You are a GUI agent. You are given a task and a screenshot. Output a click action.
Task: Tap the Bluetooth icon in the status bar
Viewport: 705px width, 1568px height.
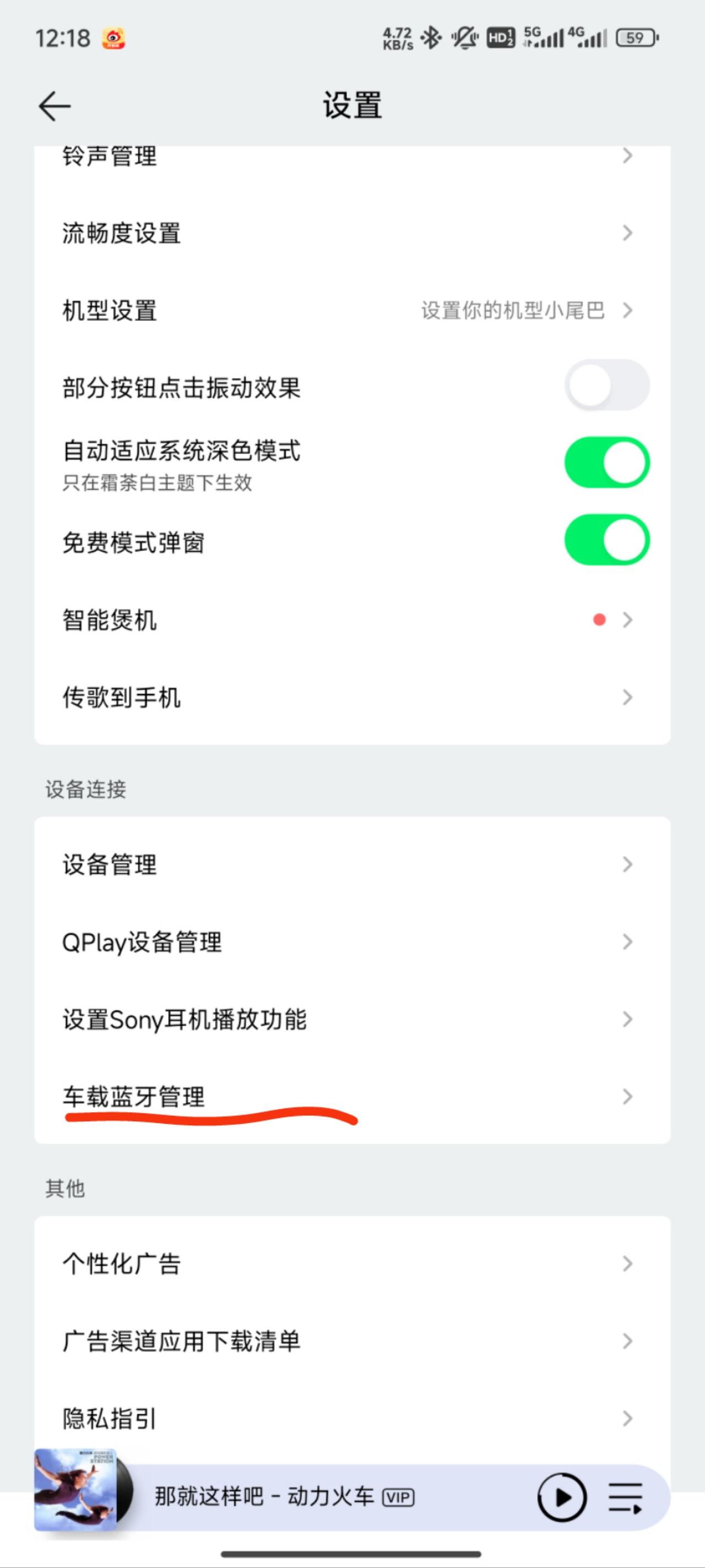click(x=431, y=37)
